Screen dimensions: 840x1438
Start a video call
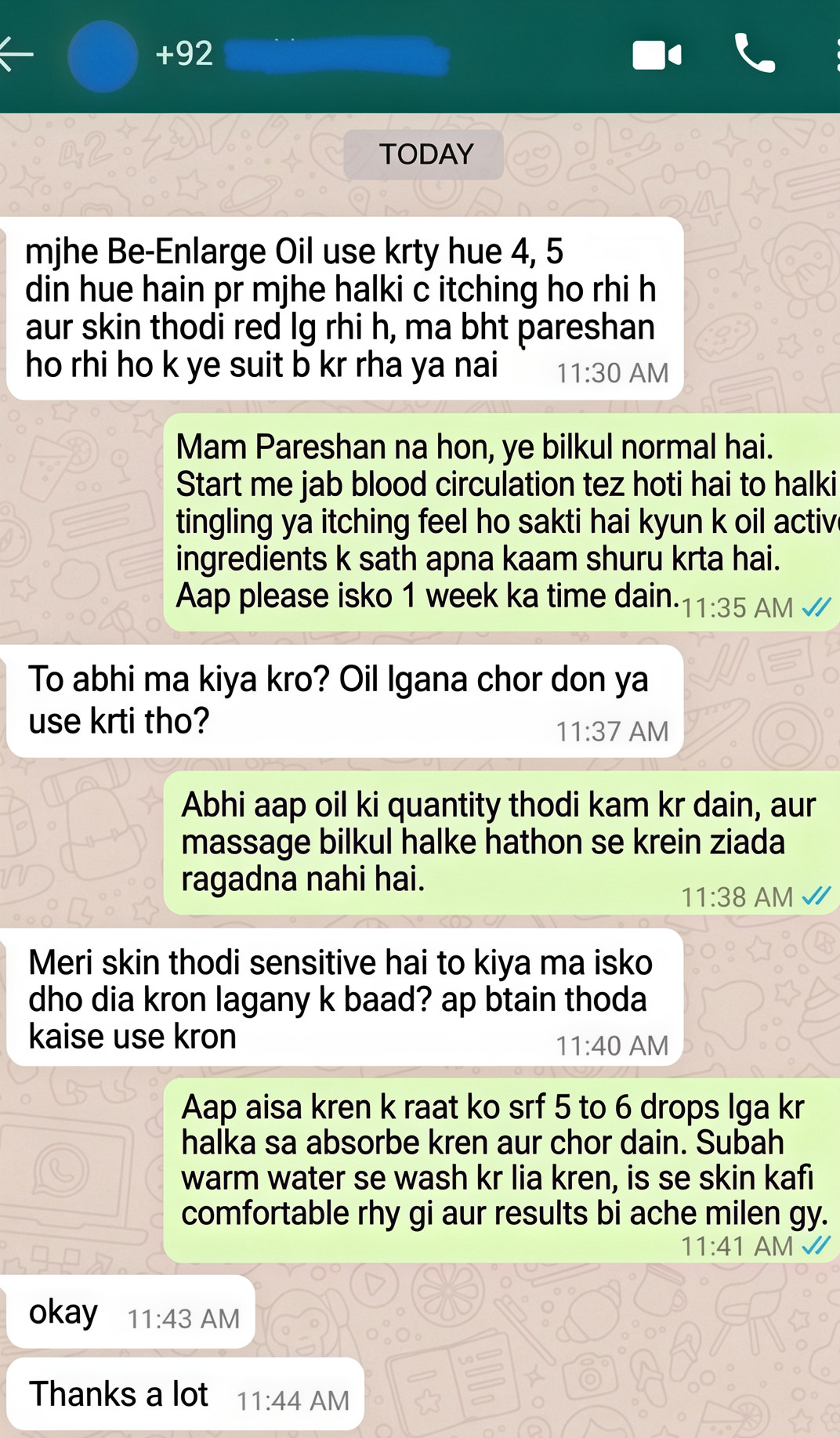coord(657,56)
